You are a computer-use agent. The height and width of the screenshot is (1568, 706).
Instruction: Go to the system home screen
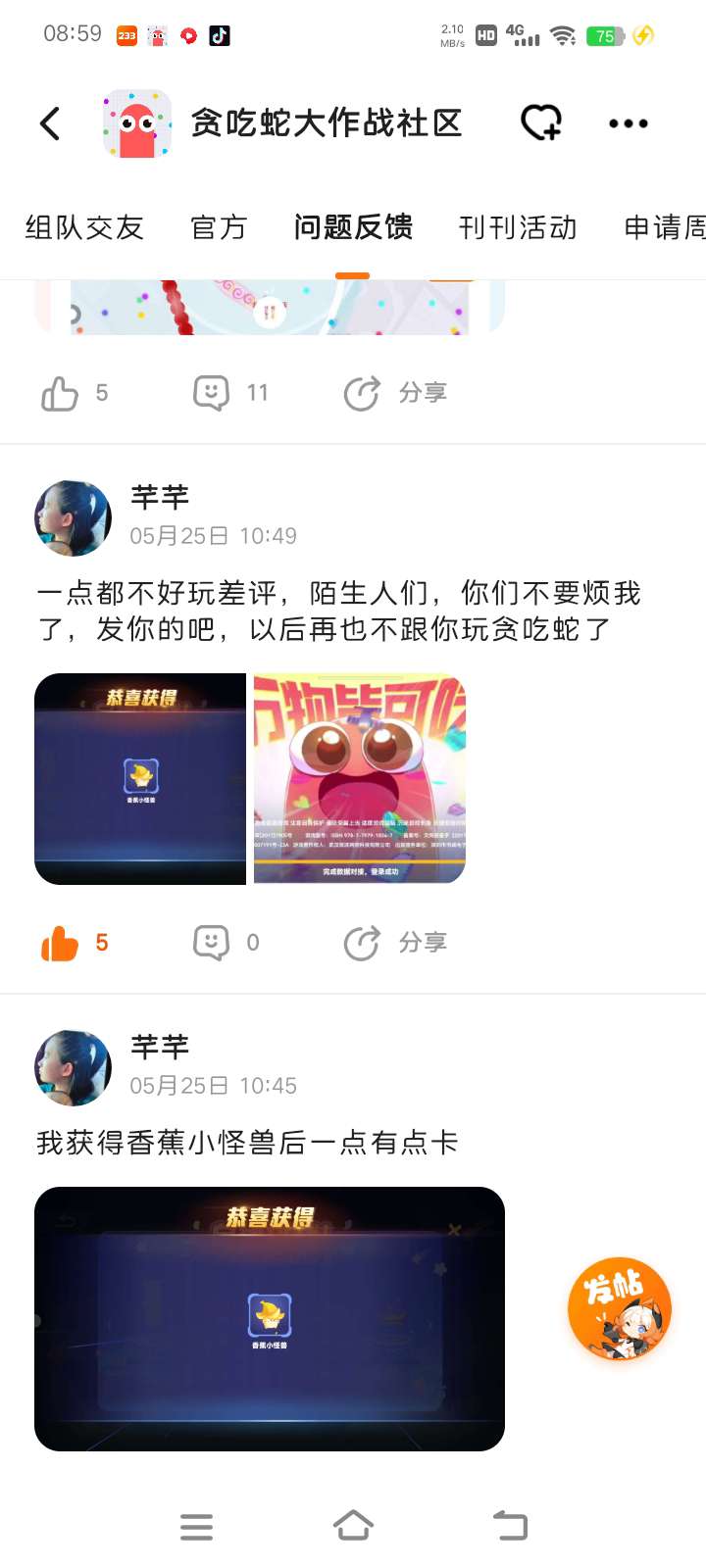click(x=353, y=1525)
